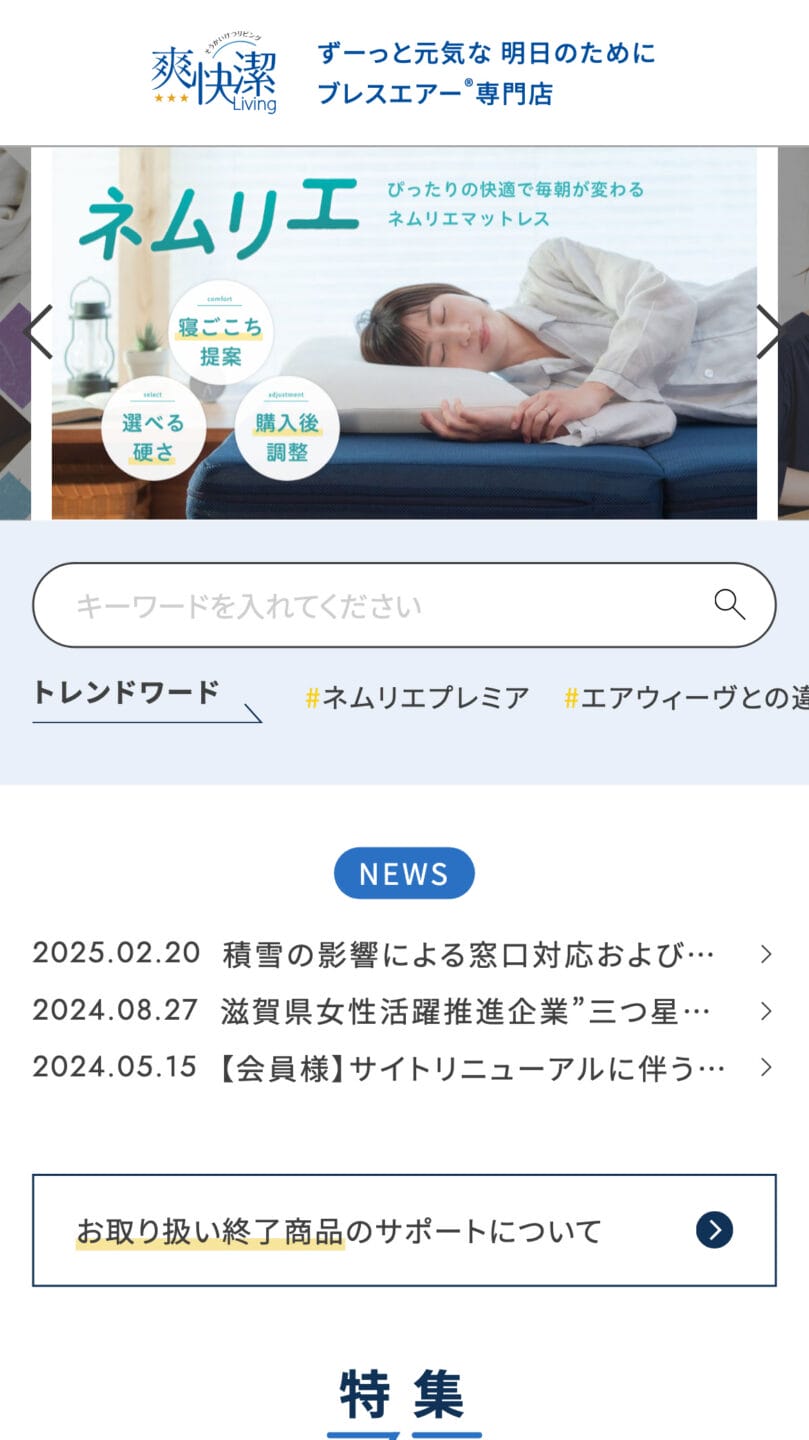
Task: Open お取り扱い終了商品のサポートについて
Action: click(x=404, y=1230)
